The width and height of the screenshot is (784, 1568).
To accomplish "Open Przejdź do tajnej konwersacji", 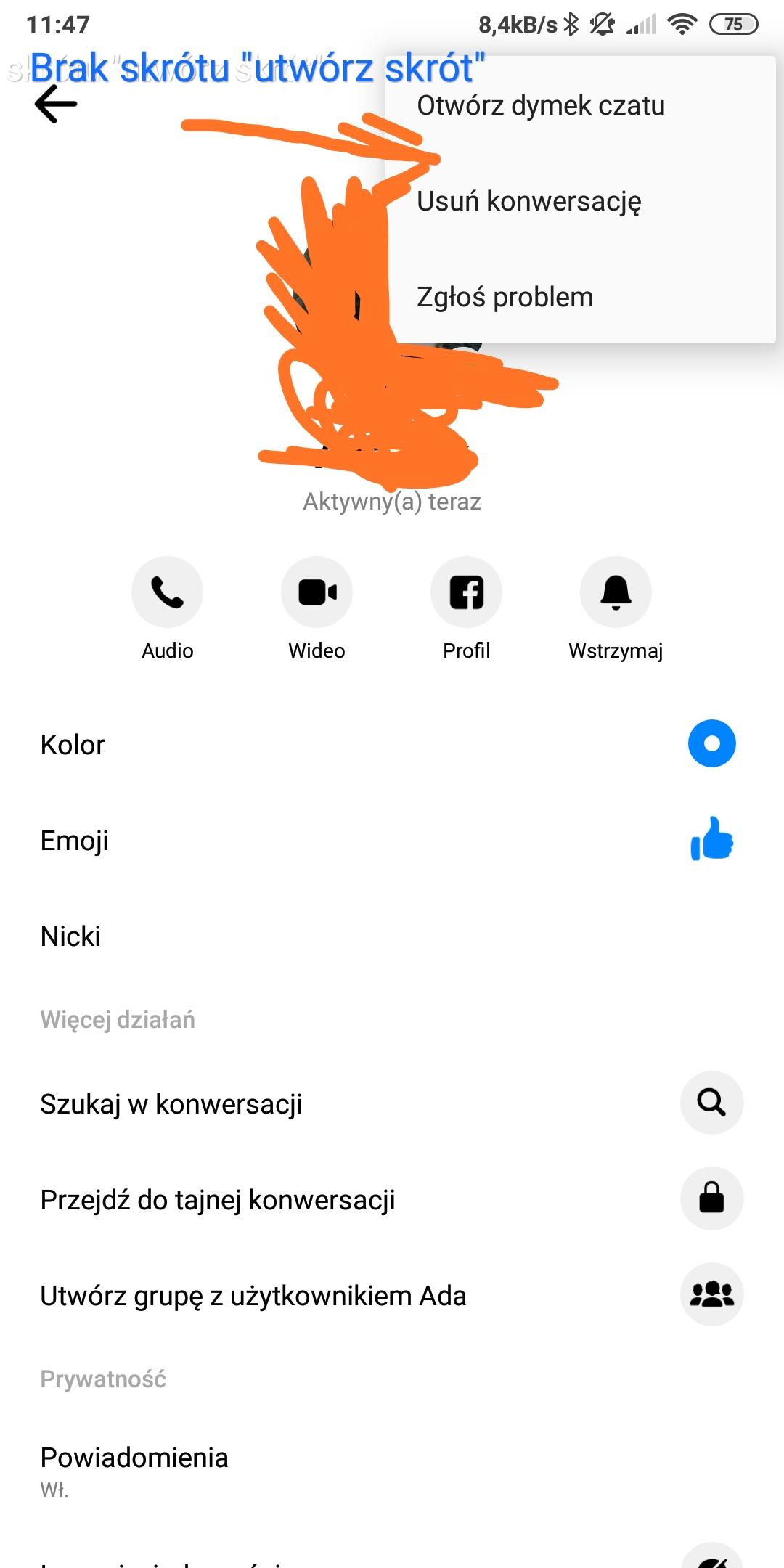I will click(x=392, y=1199).
